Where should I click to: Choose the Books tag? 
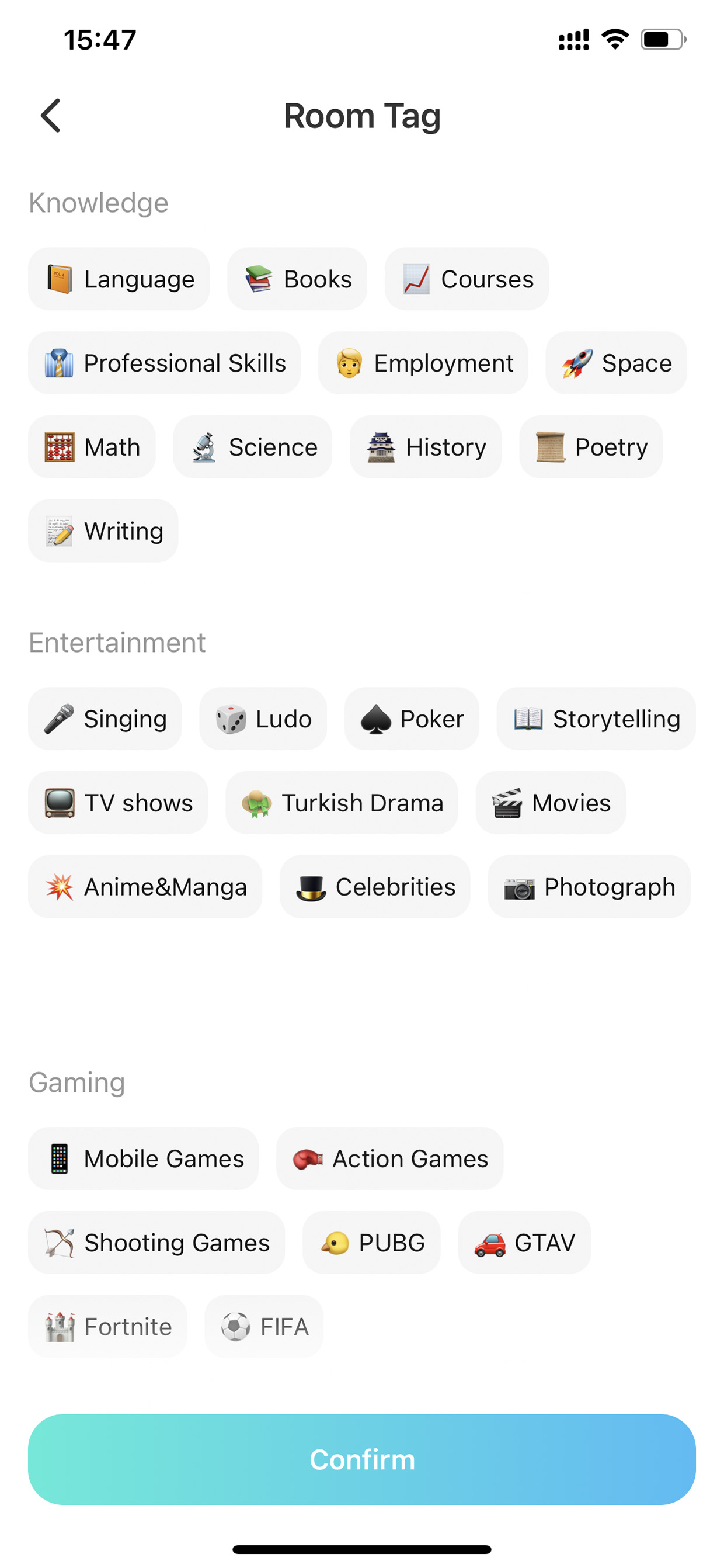[x=297, y=279]
